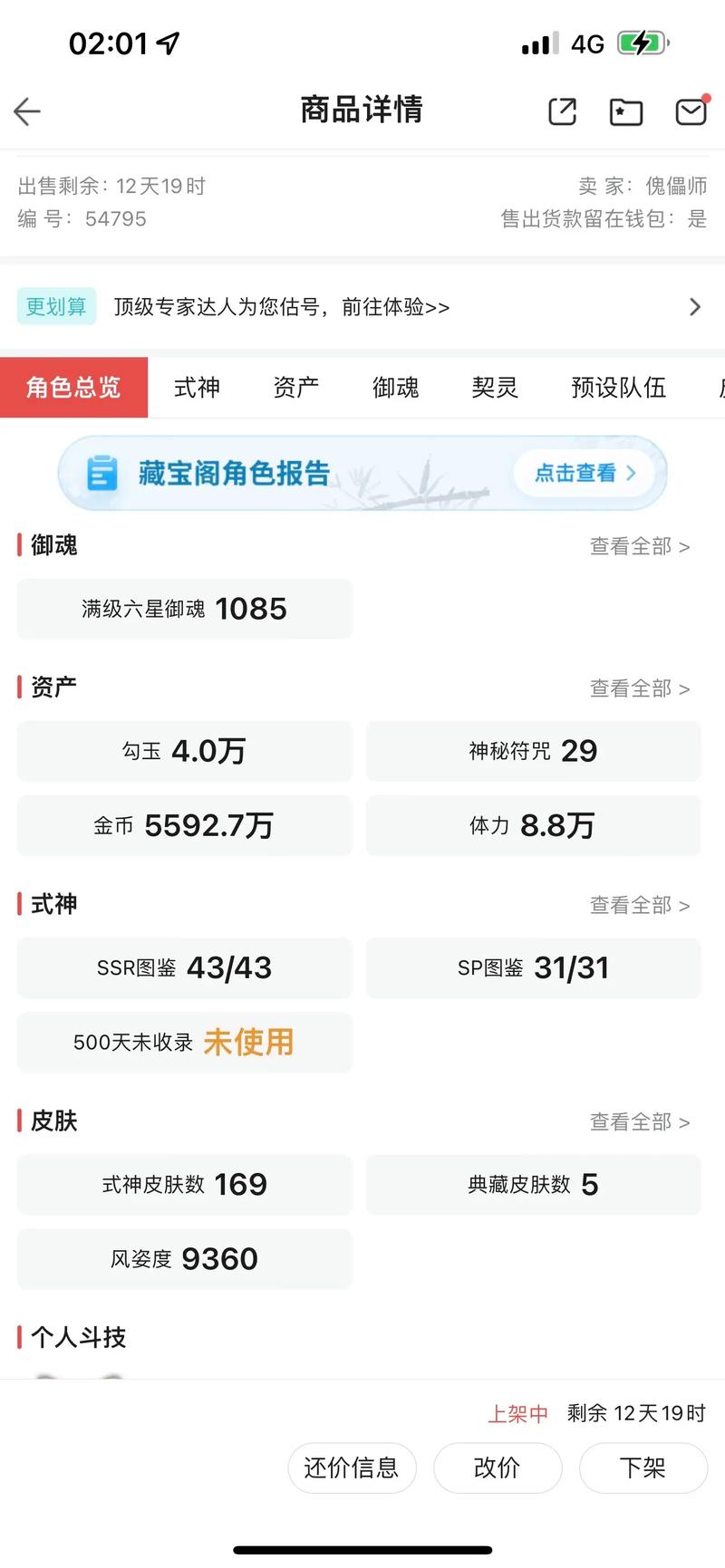Select the 角色总览 tab

pos(73,388)
